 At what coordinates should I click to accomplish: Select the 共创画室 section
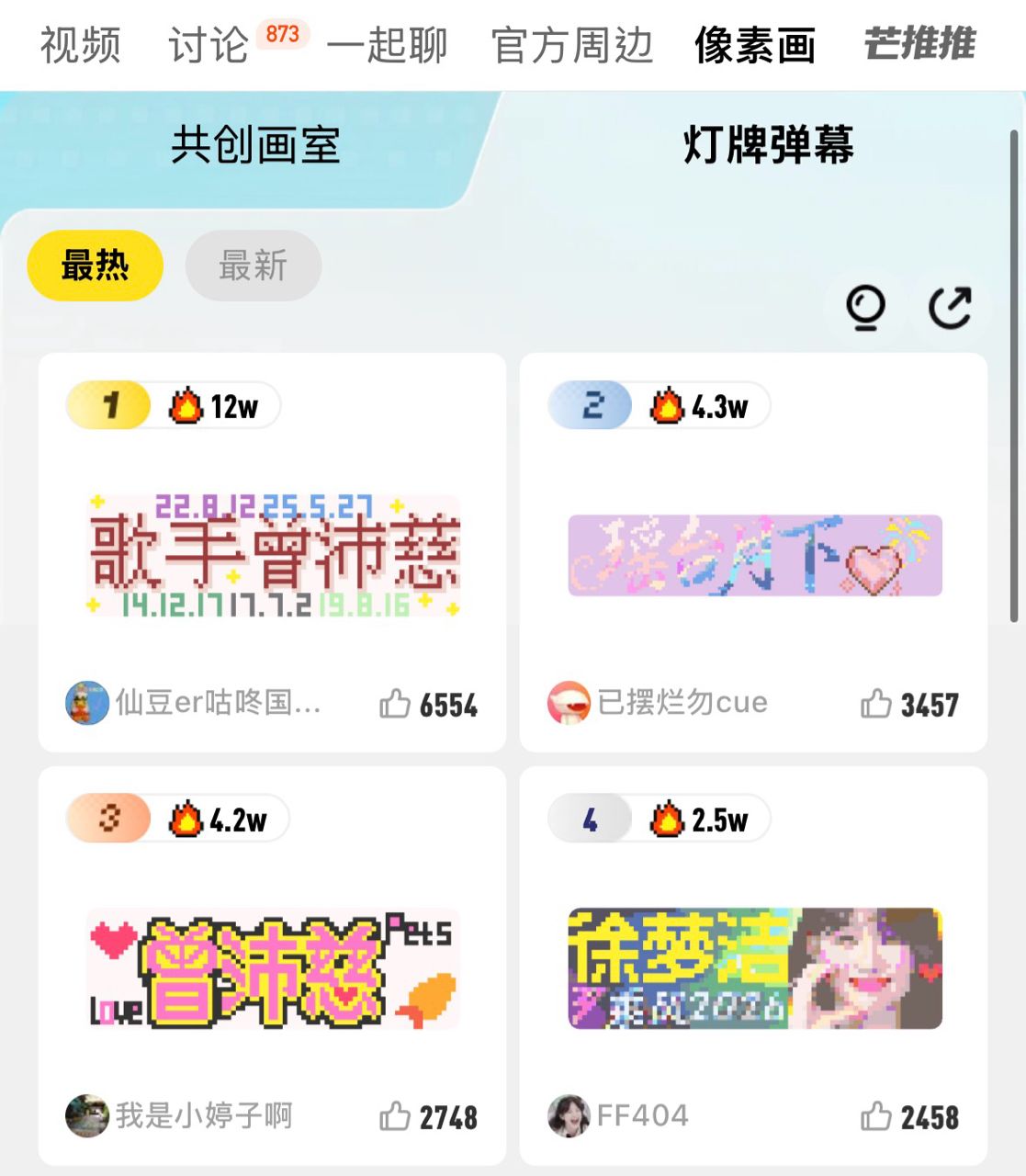pyautogui.click(x=255, y=145)
